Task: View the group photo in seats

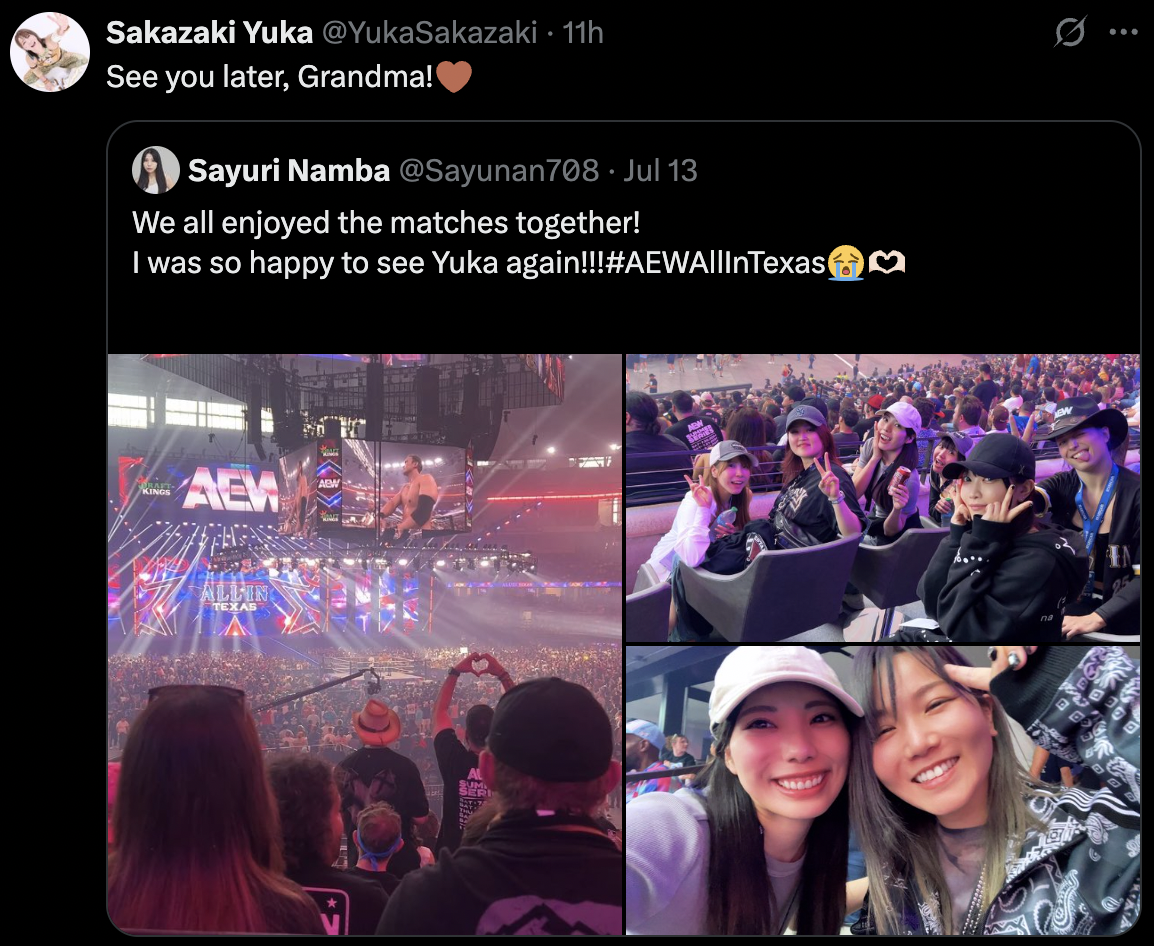Action: [883, 497]
